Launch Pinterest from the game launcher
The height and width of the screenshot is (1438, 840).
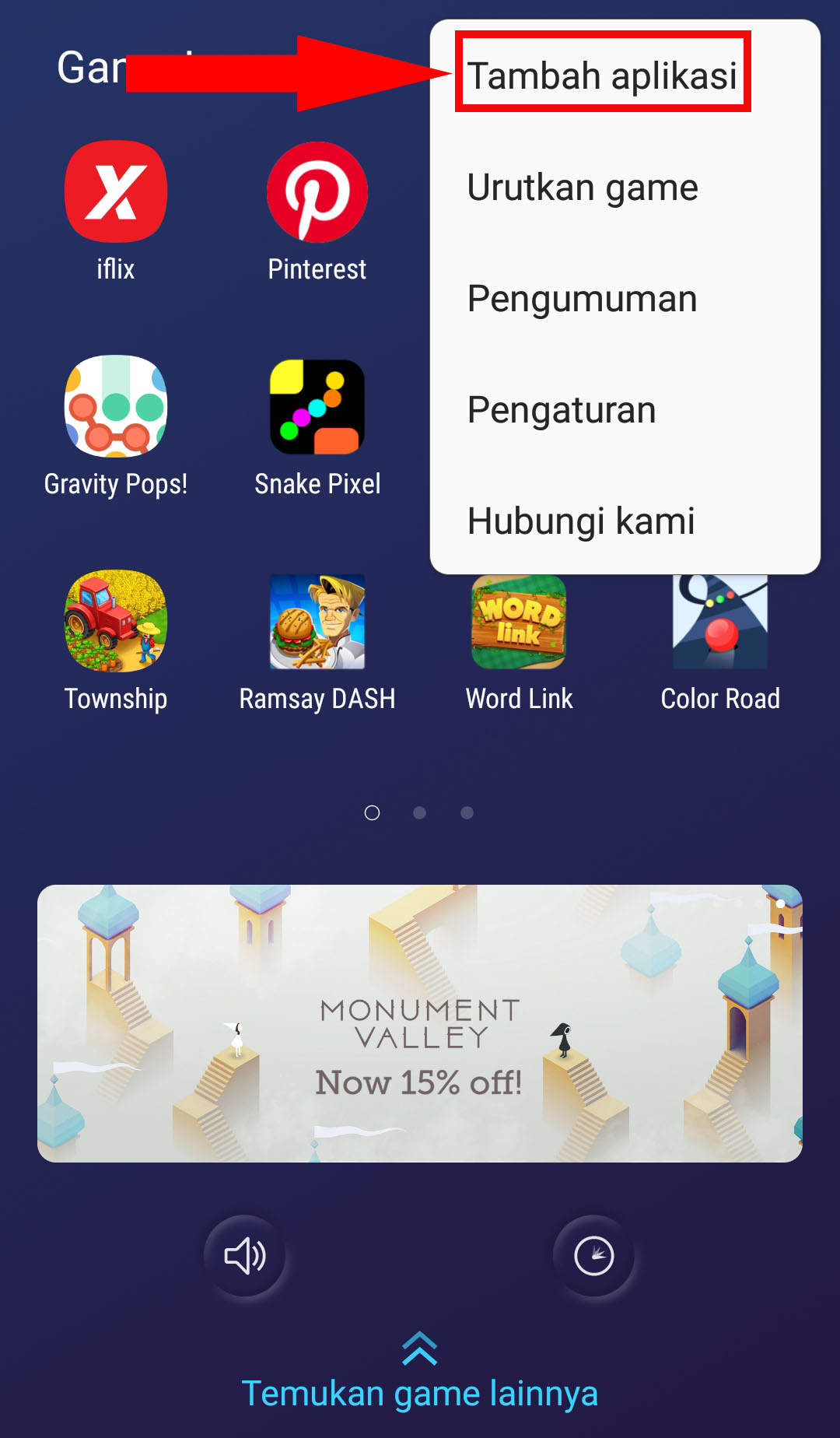[x=317, y=192]
